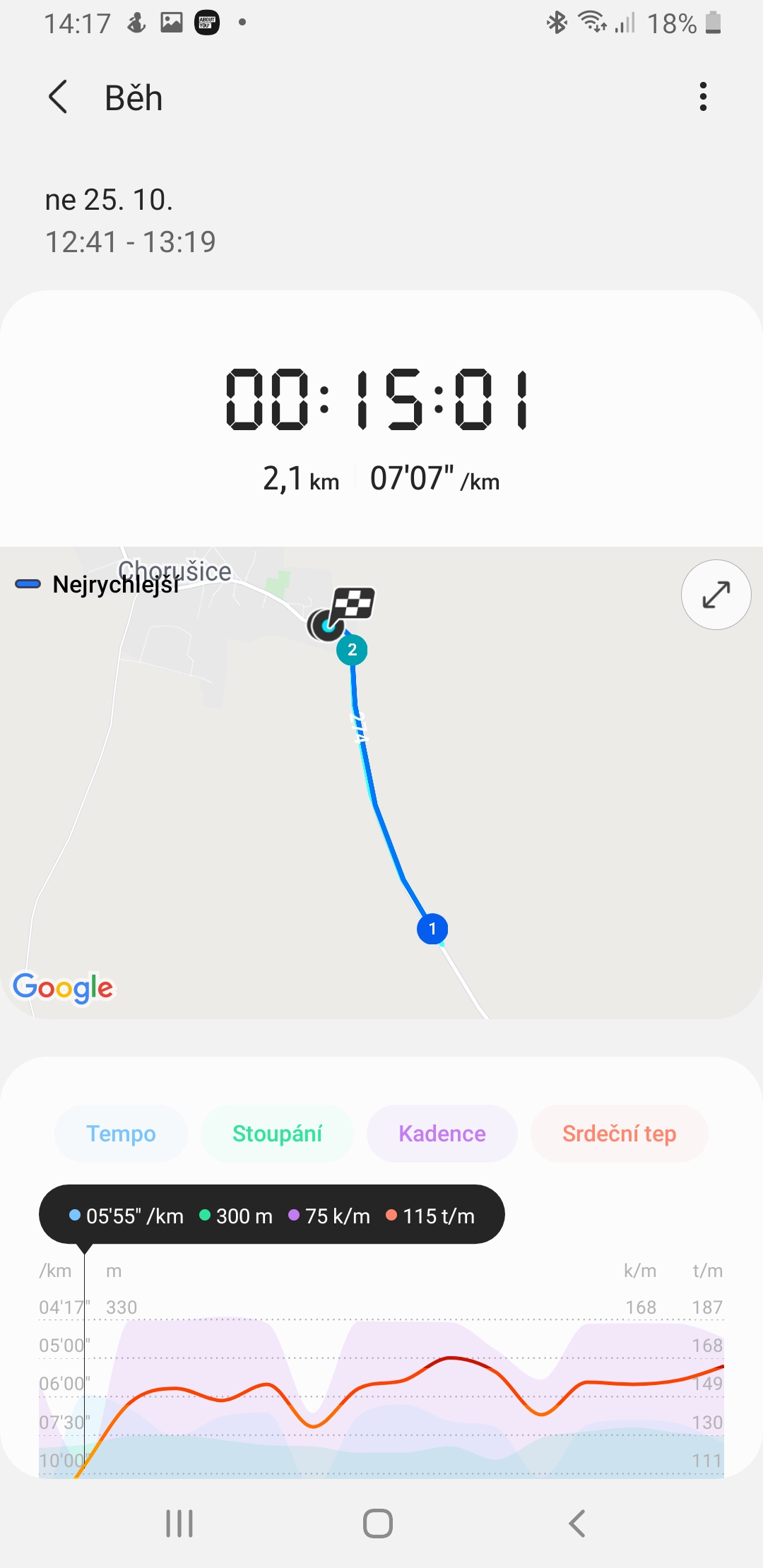Image resolution: width=763 pixels, height=1568 pixels.
Task: Toggle the Srdeční tep chart chip
Action: tap(619, 1134)
